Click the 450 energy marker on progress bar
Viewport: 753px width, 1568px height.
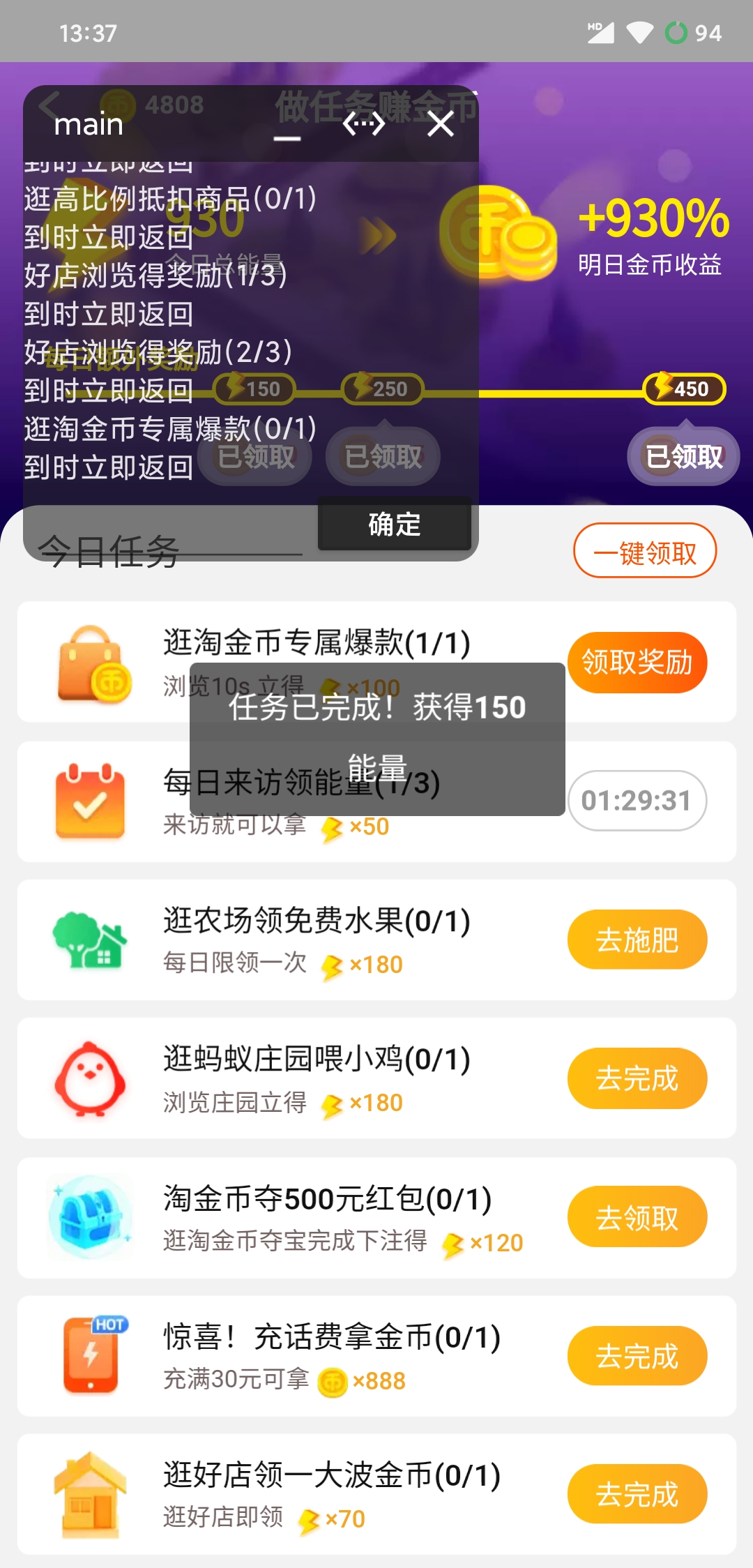point(683,389)
